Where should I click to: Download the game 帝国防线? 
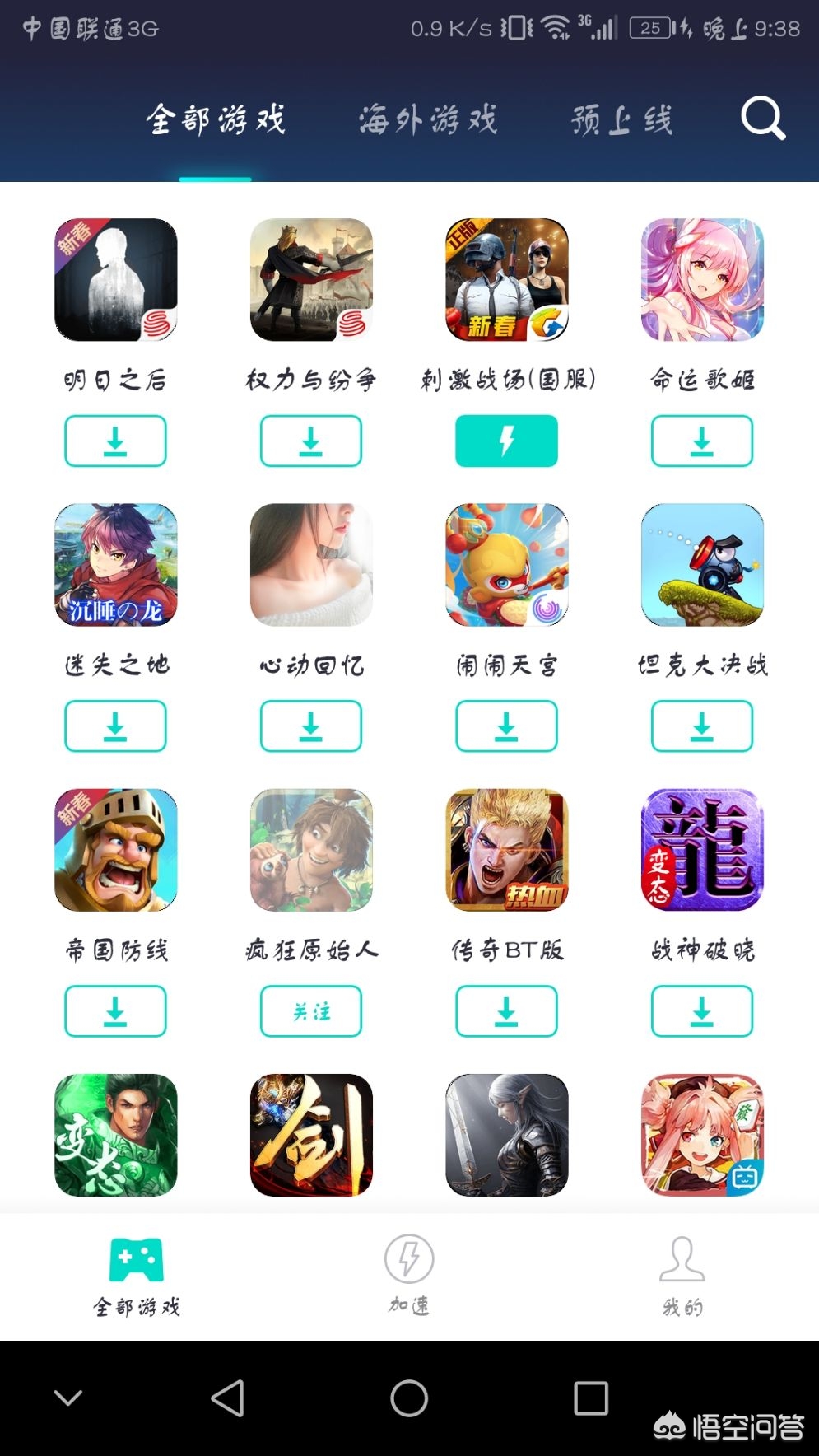pyautogui.click(x=115, y=1011)
